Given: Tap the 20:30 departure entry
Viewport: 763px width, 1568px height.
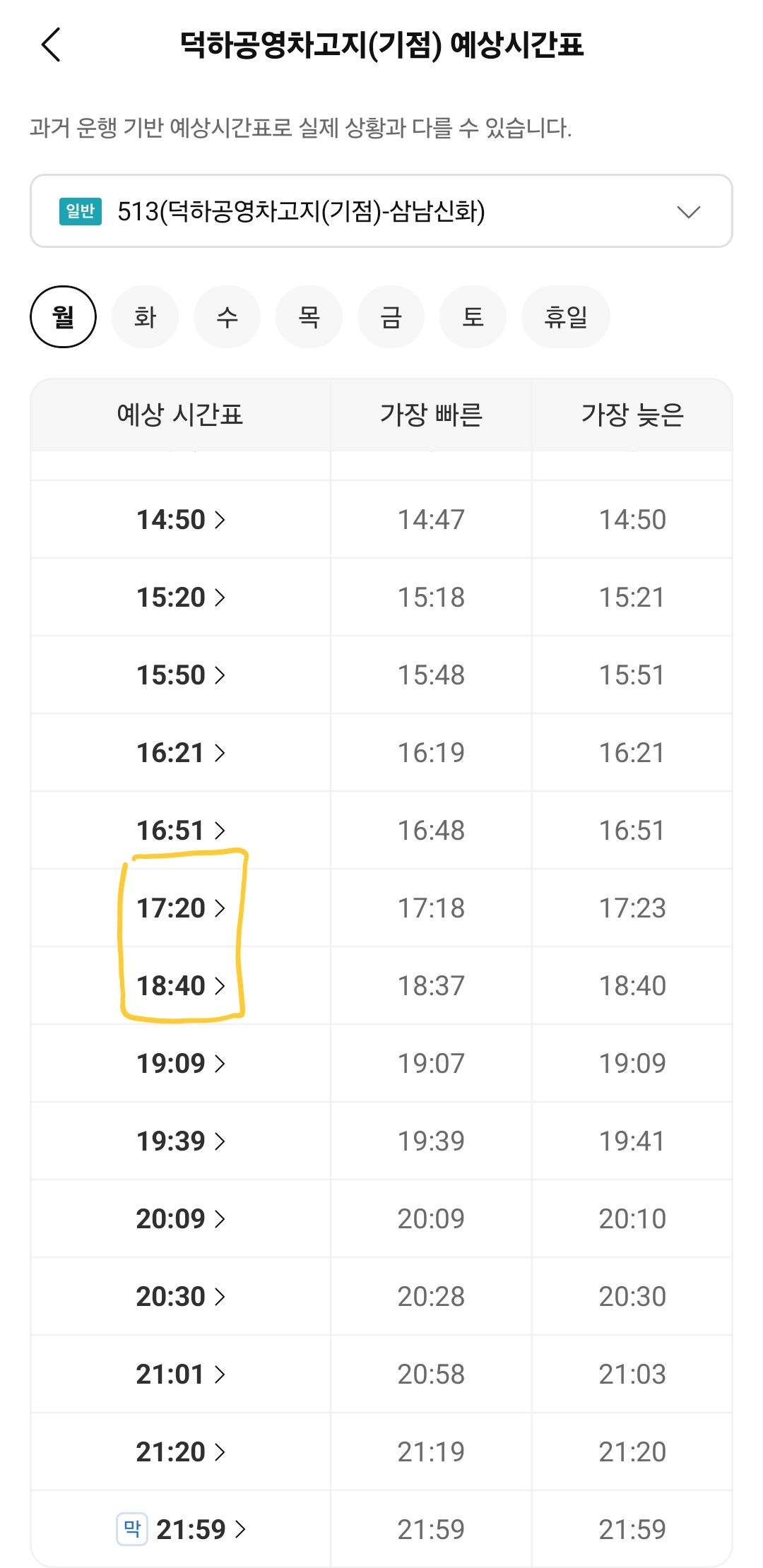Looking at the screenshot, I should pos(180,1297).
